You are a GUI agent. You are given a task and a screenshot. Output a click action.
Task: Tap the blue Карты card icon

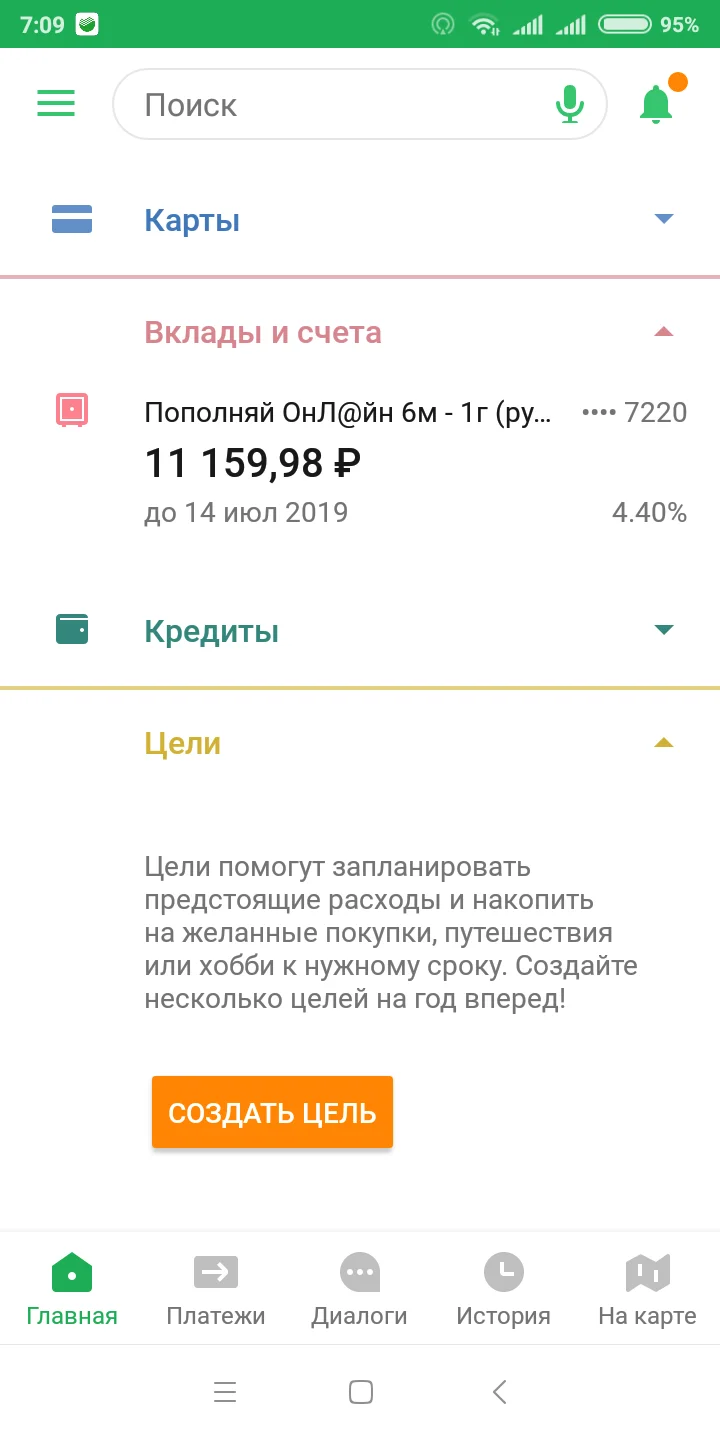point(70,219)
